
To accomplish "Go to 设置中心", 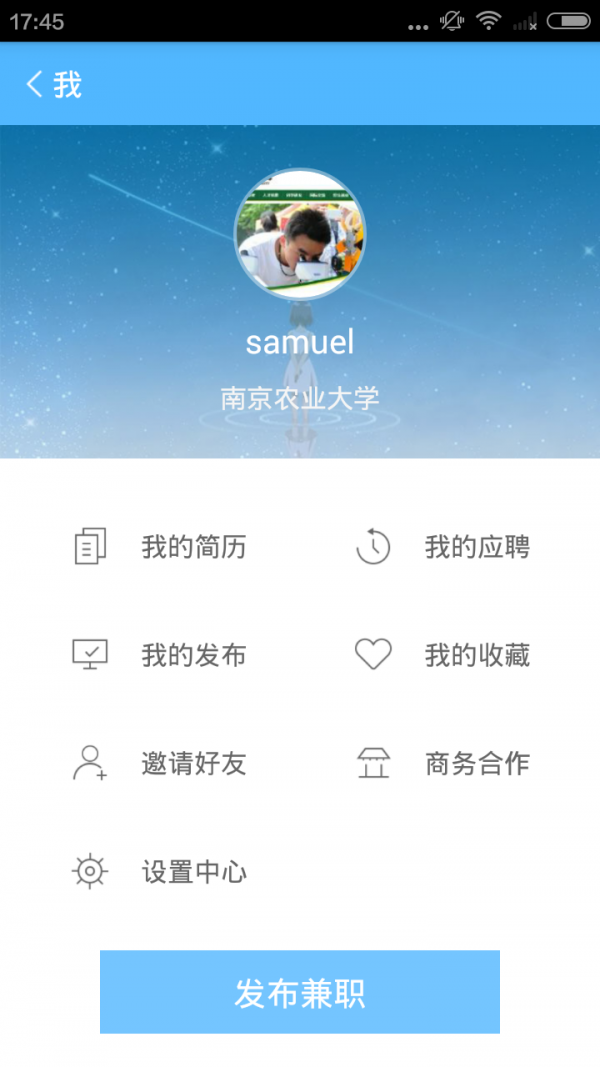I will [160, 872].
